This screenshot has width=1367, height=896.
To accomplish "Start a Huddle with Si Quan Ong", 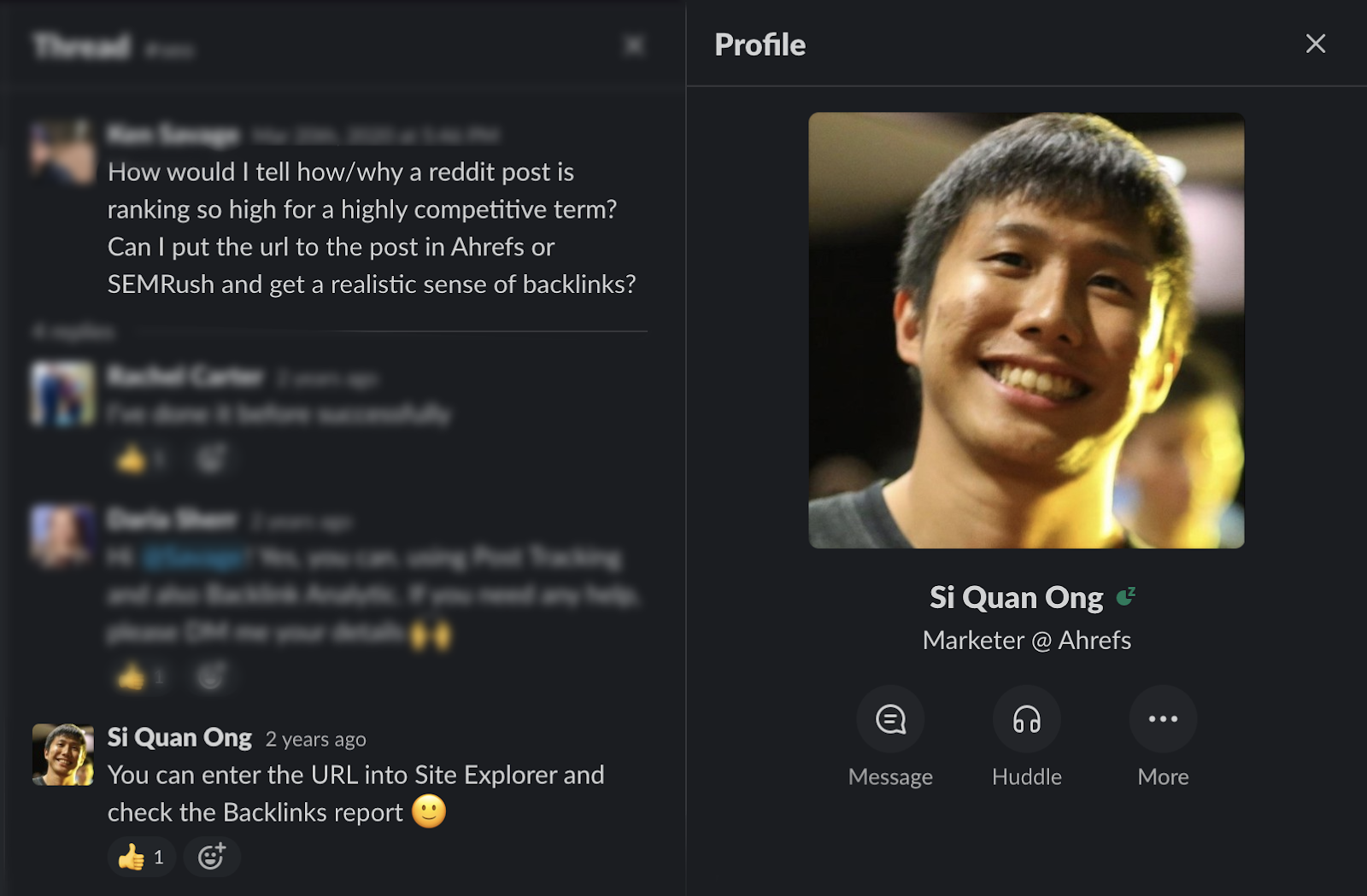I will pyautogui.click(x=1026, y=719).
